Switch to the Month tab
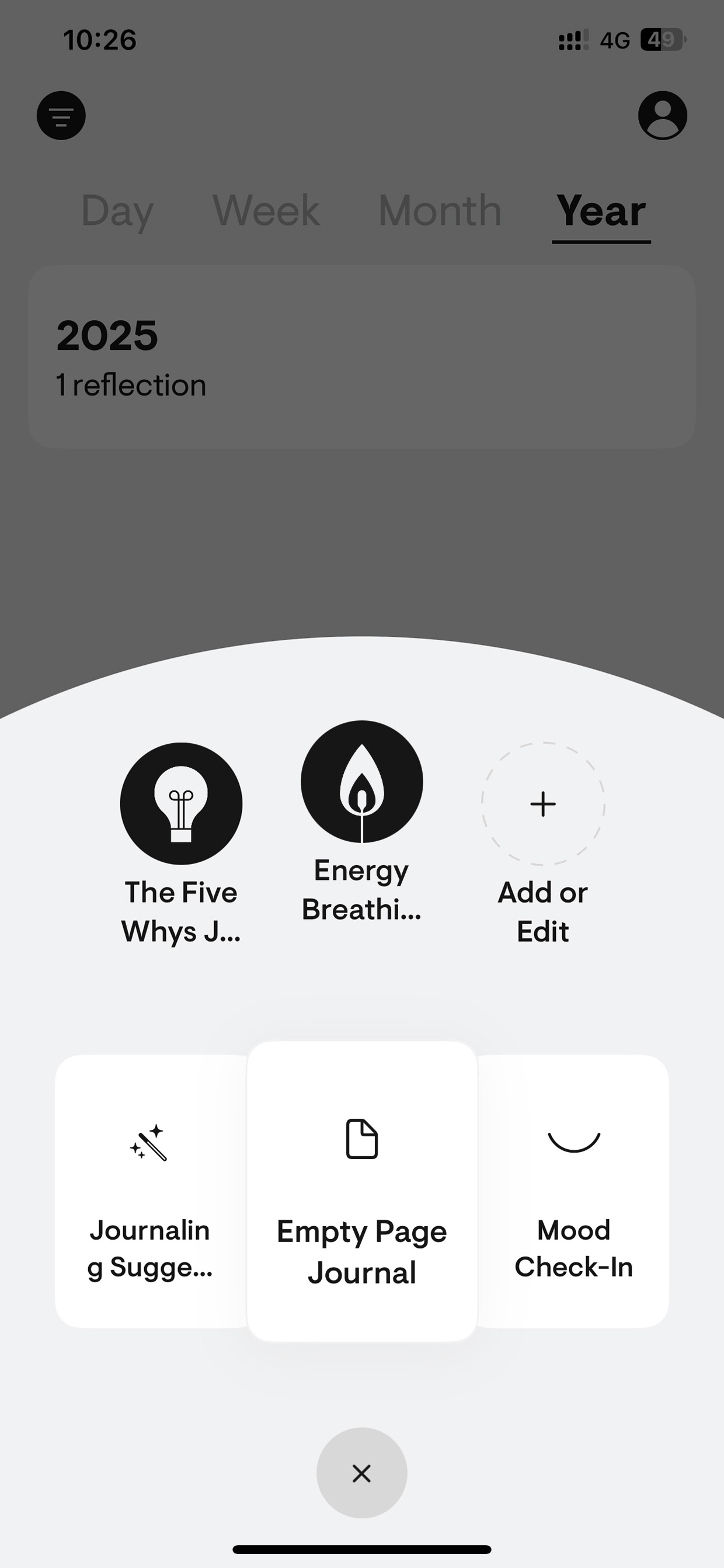The height and width of the screenshot is (1568, 724). [x=440, y=211]
